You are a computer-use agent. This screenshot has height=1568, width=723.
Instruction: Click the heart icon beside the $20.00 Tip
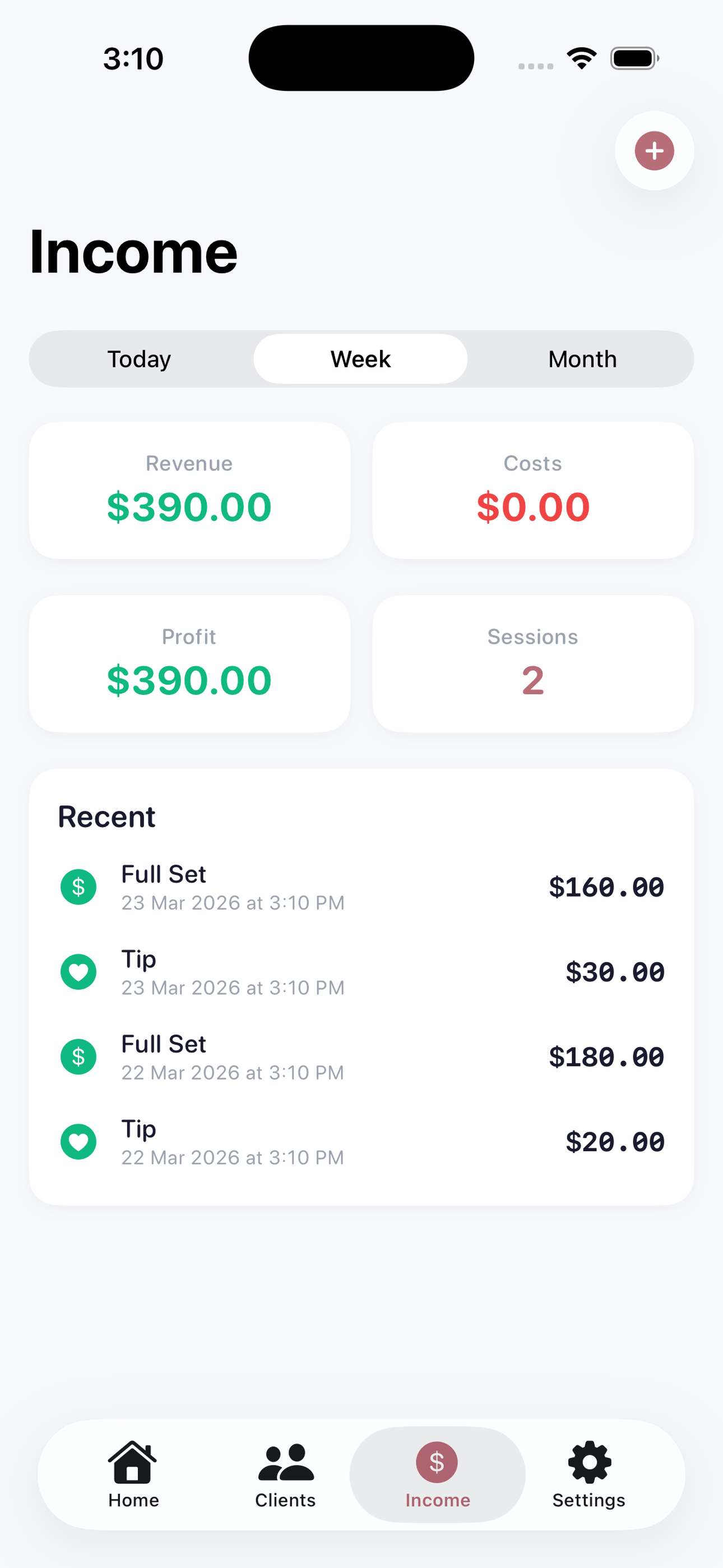coord(78,1141)
